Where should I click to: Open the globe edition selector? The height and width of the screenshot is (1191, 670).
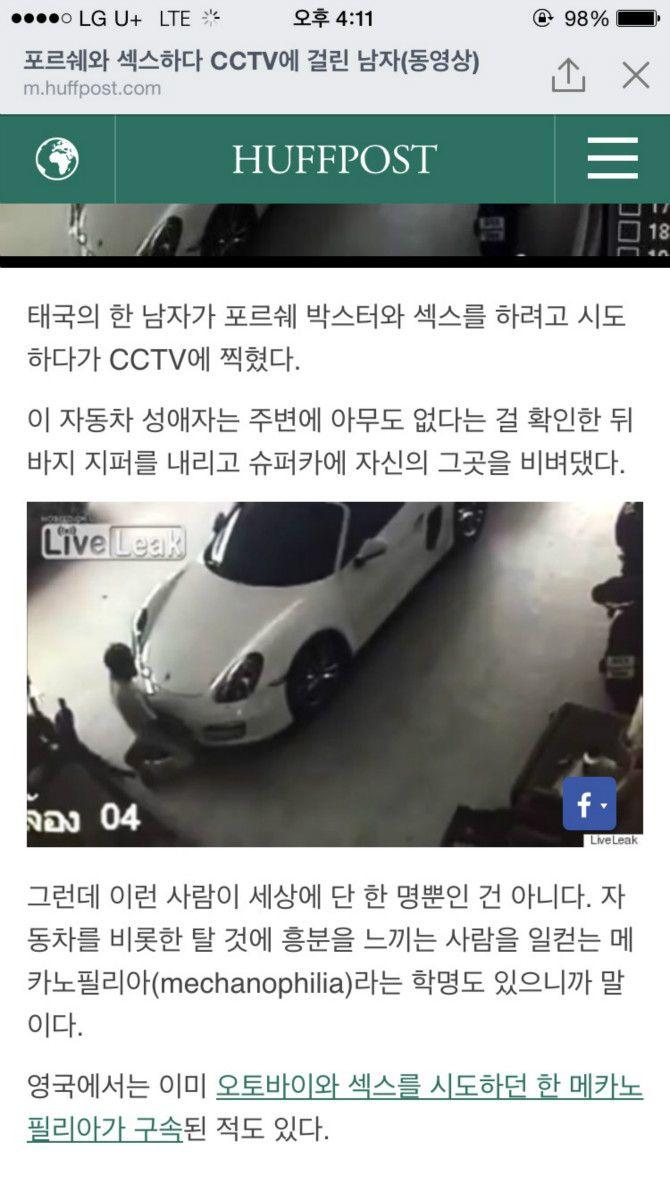click(x=57, y=159)
